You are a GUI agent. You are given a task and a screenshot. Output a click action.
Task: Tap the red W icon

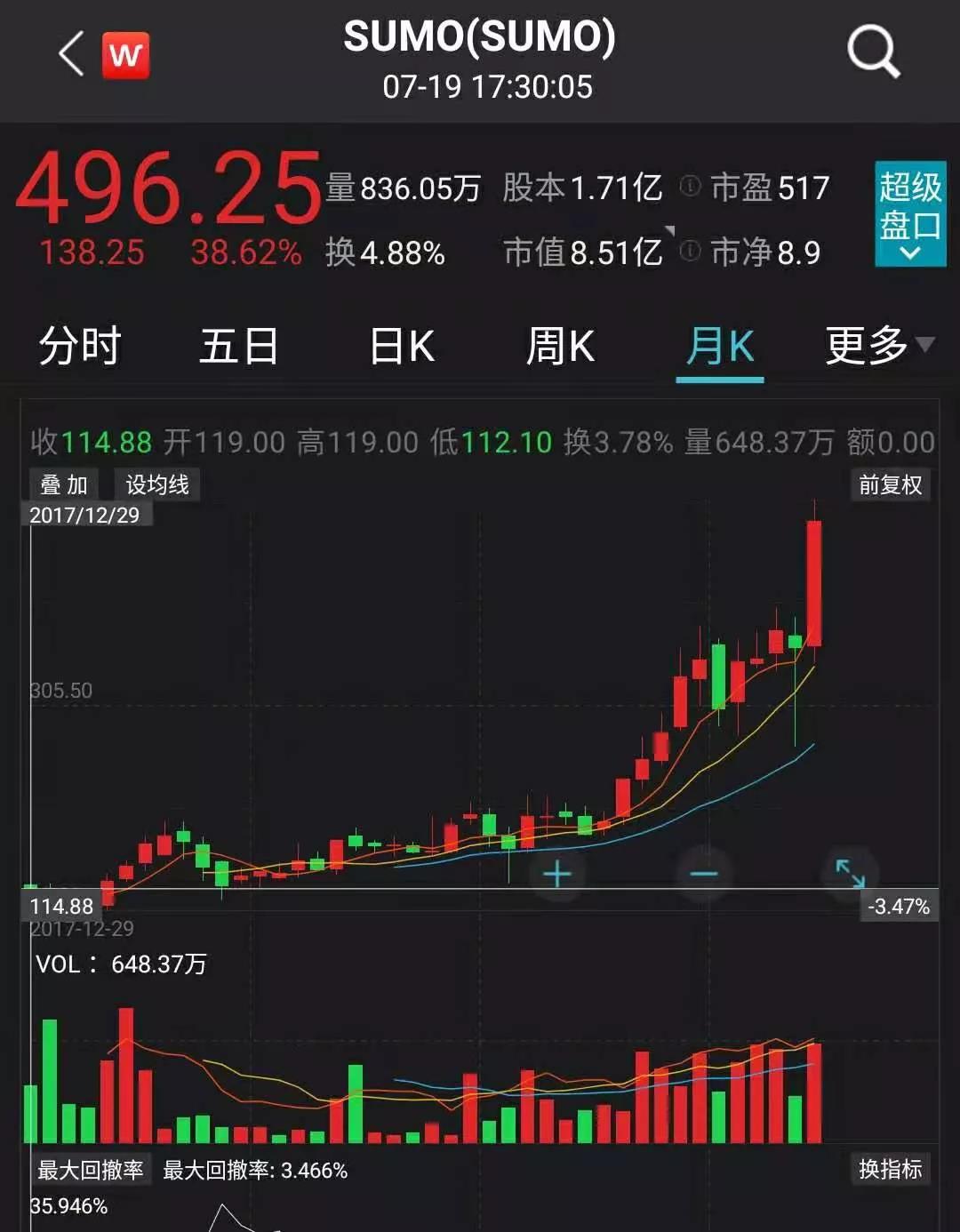point(125,55)
